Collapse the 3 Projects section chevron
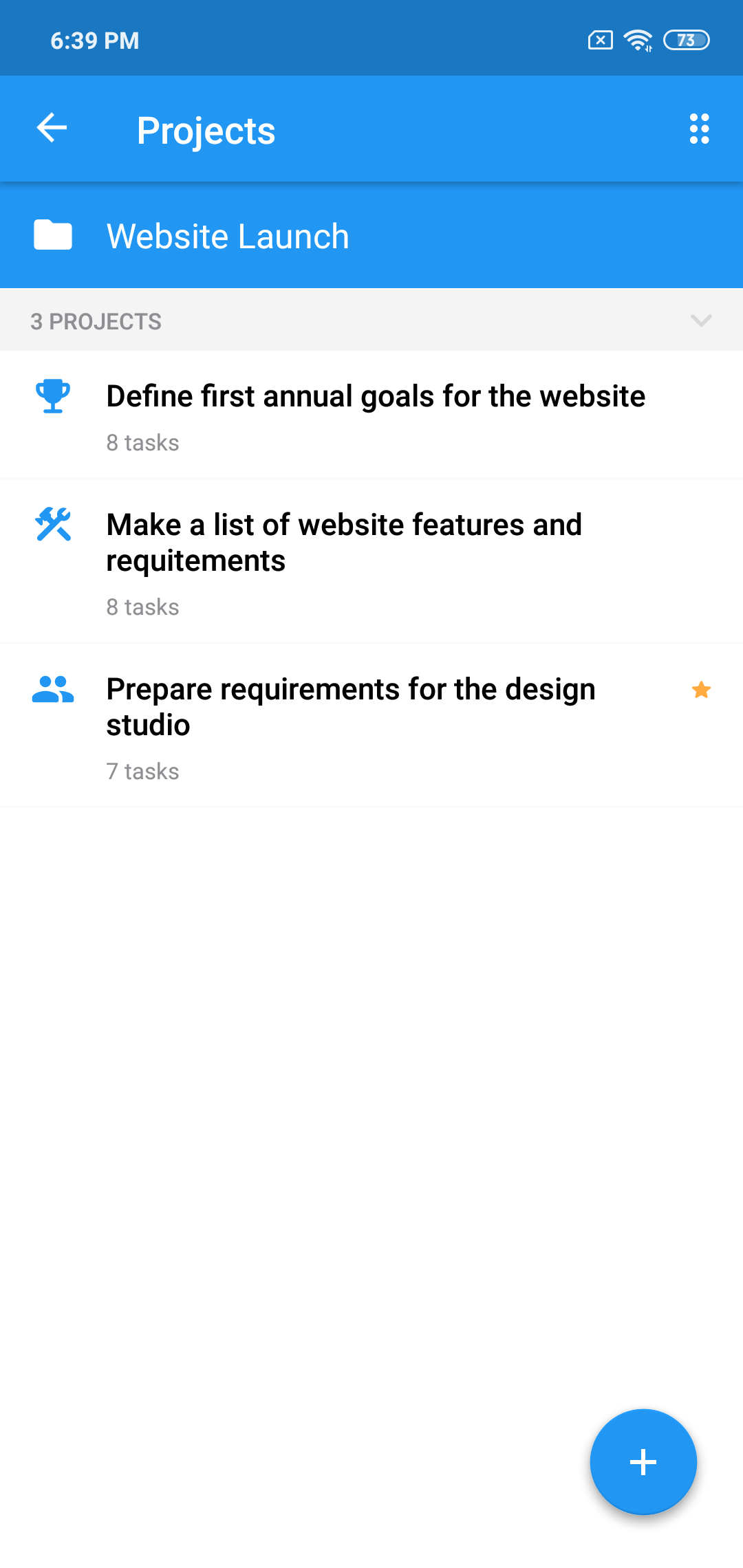The image size is (743, 1568). tap(700, 320)
